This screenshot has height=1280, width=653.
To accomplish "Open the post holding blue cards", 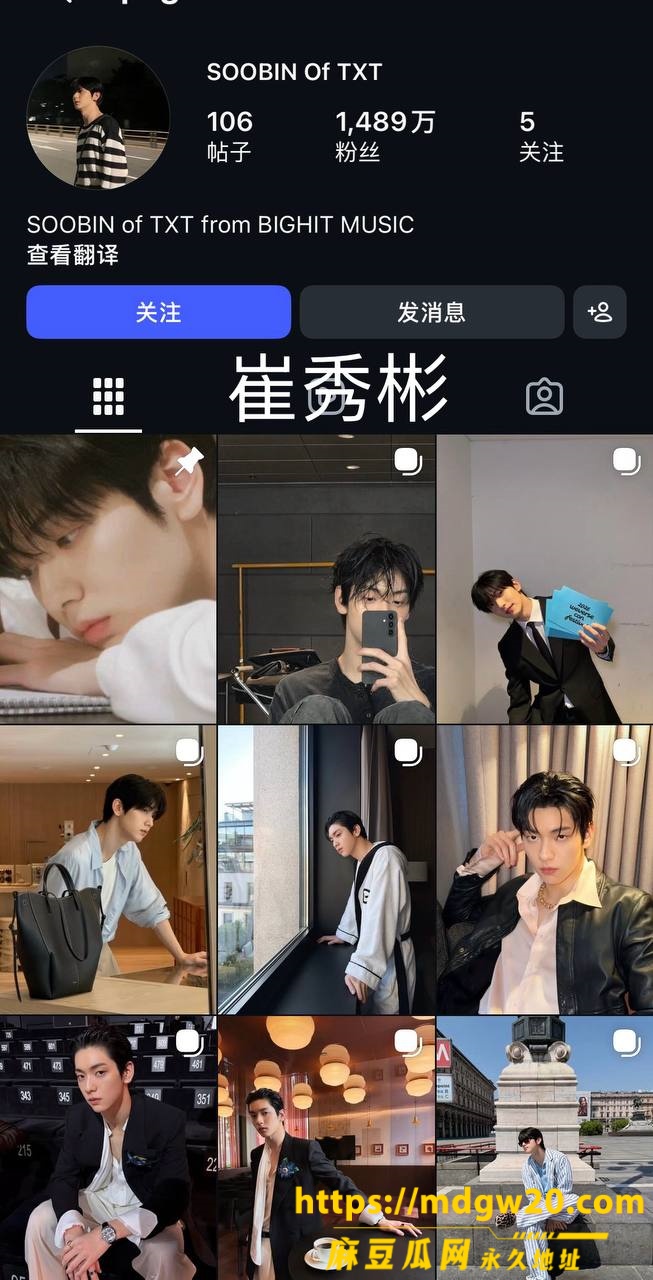I will click(545, 579).
